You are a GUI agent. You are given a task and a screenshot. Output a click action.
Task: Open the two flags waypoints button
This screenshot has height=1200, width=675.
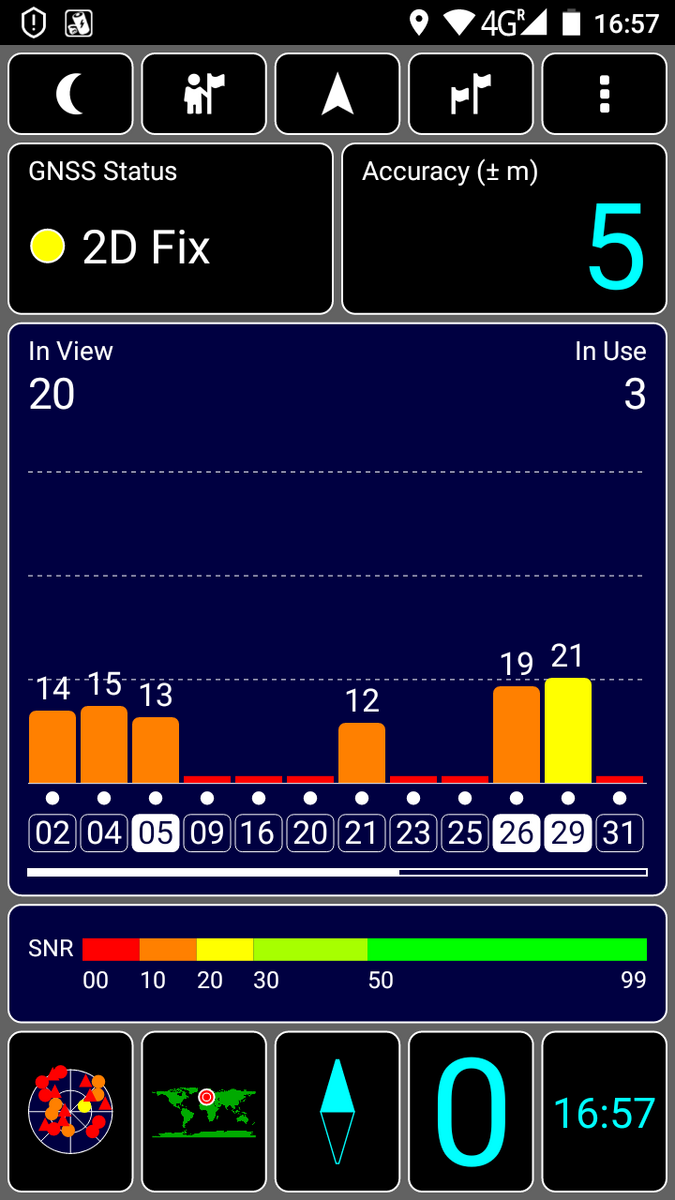tap(471, 94)
